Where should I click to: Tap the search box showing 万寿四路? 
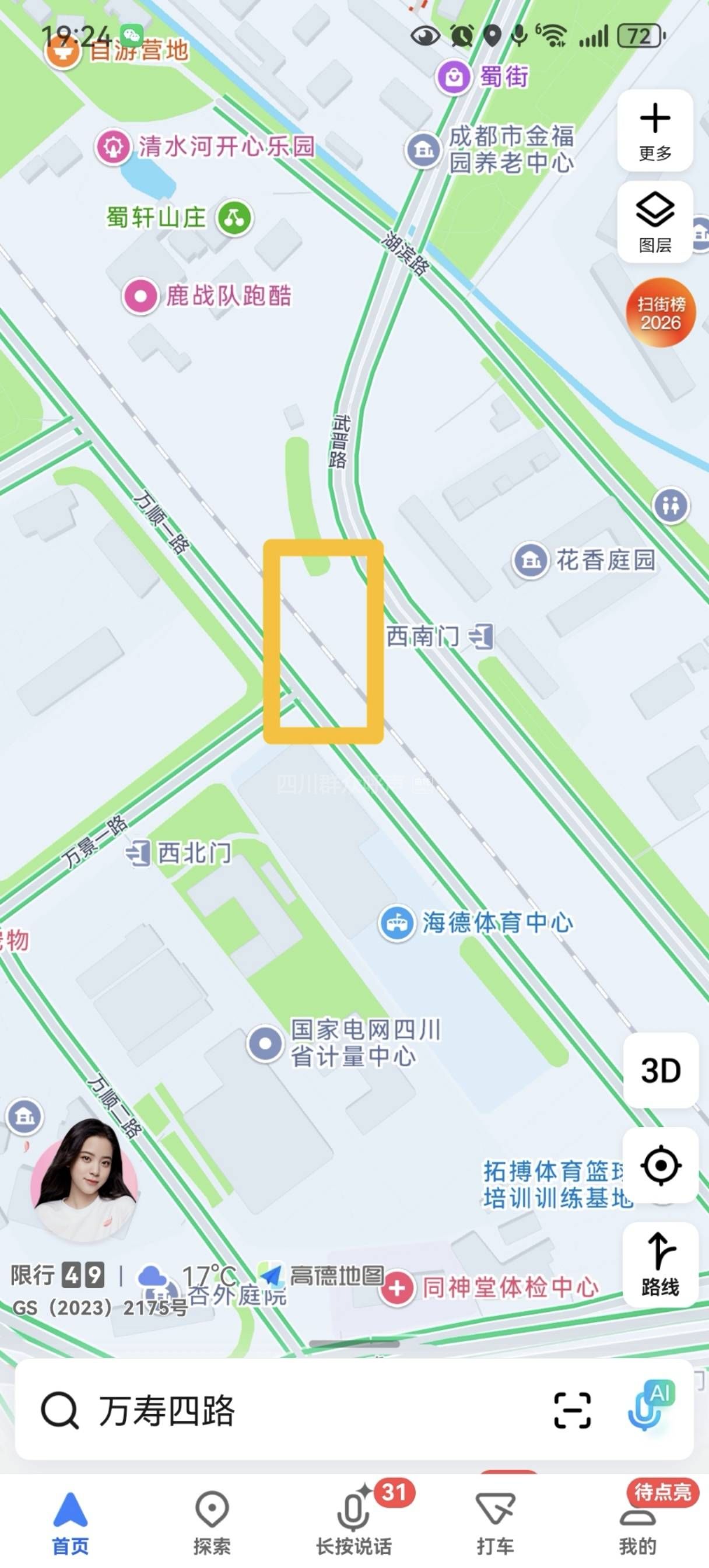[304, 1410]
